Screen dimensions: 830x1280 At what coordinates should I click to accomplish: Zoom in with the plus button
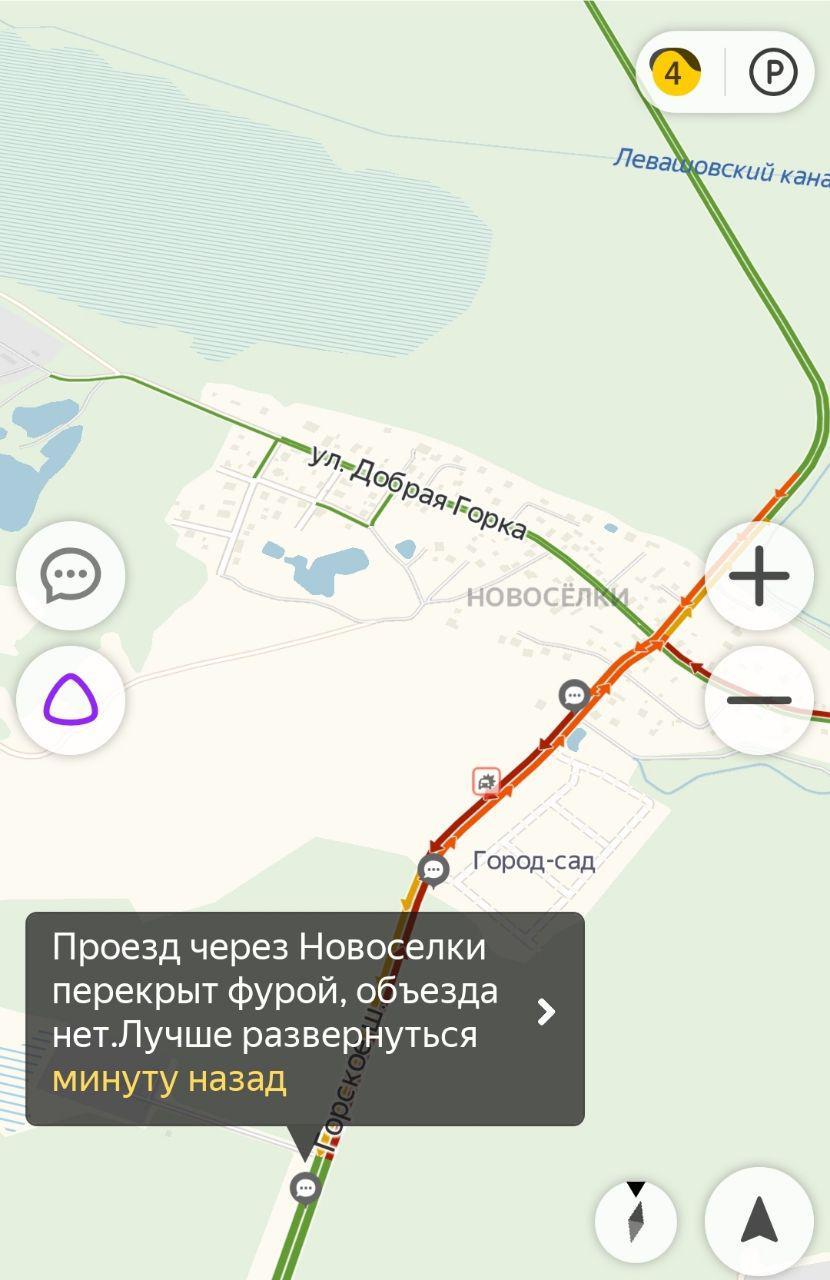759,576
